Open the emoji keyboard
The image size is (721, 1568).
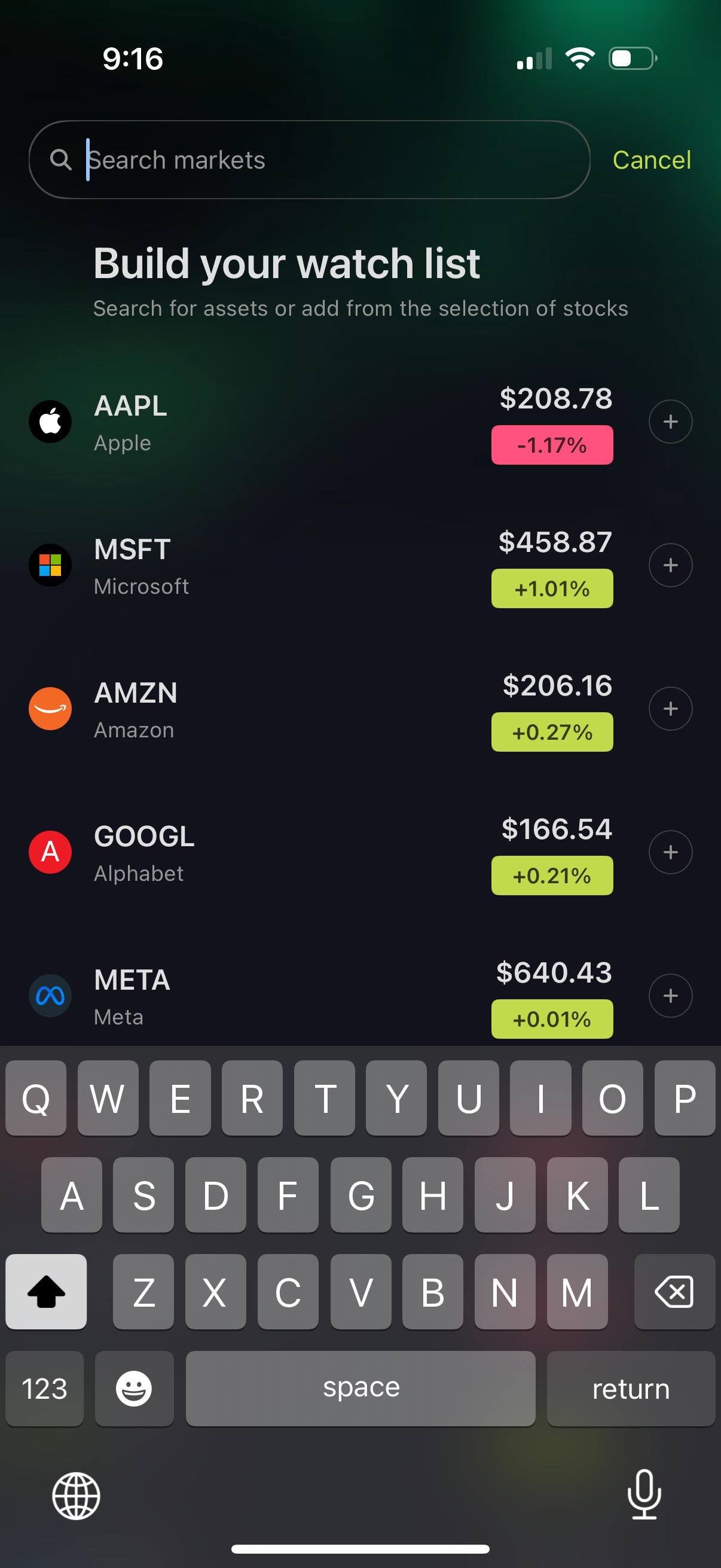point(134,1389)
